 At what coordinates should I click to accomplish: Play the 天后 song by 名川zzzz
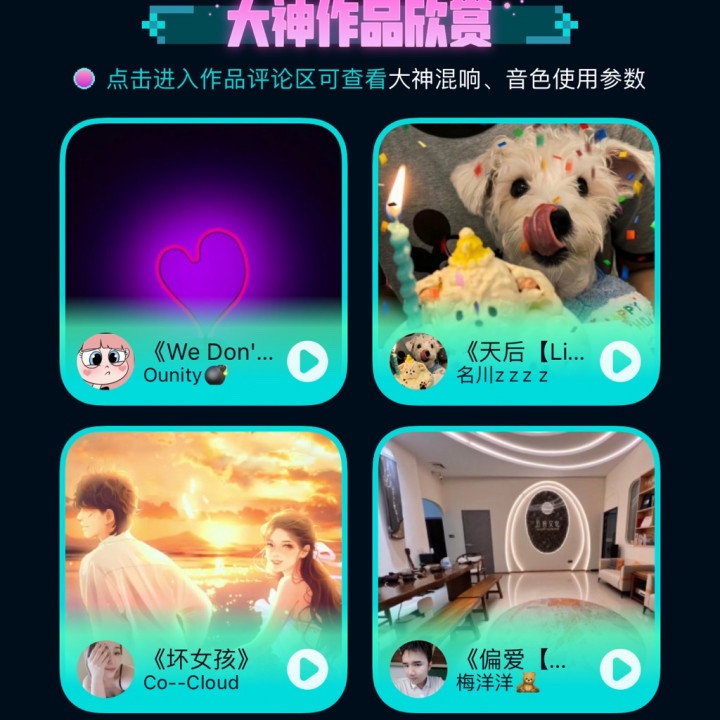(x=620, y=361)
